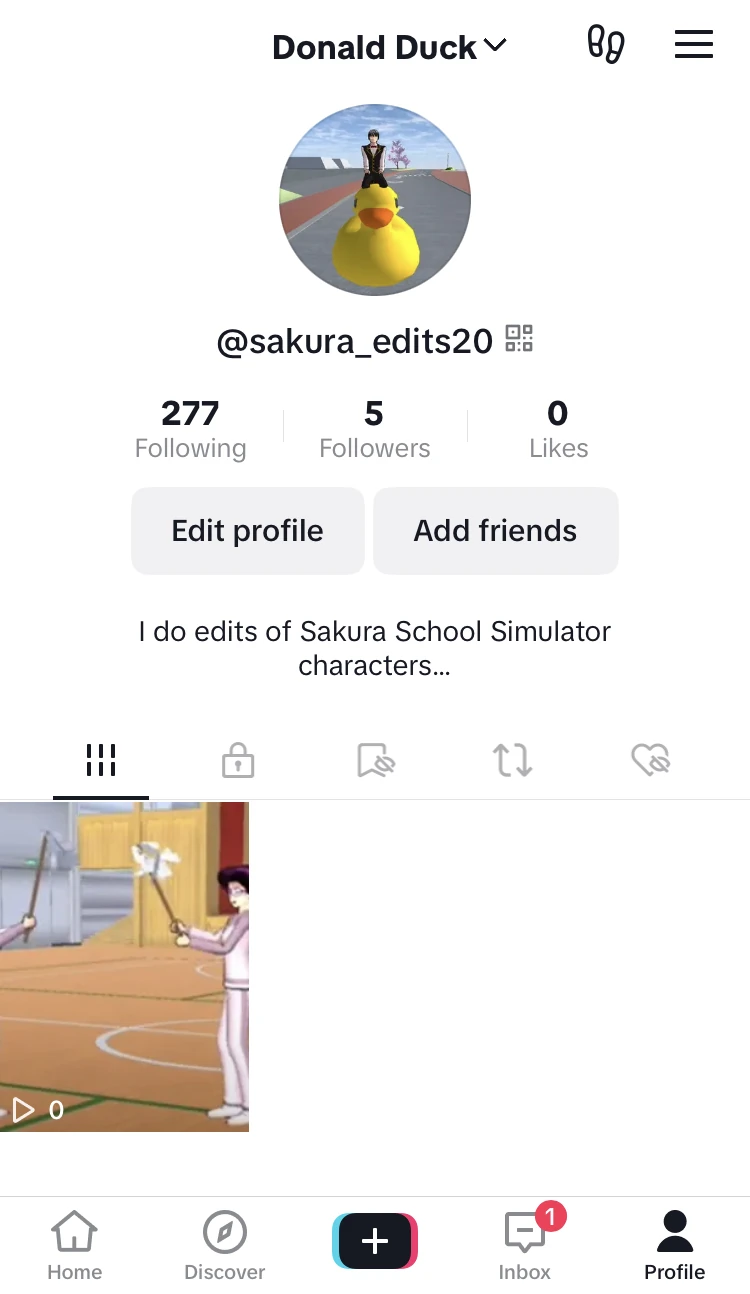This screenshot has width=750, height=1294.
Task: Switch to the hidden posts tab
Action: (374, 760)
